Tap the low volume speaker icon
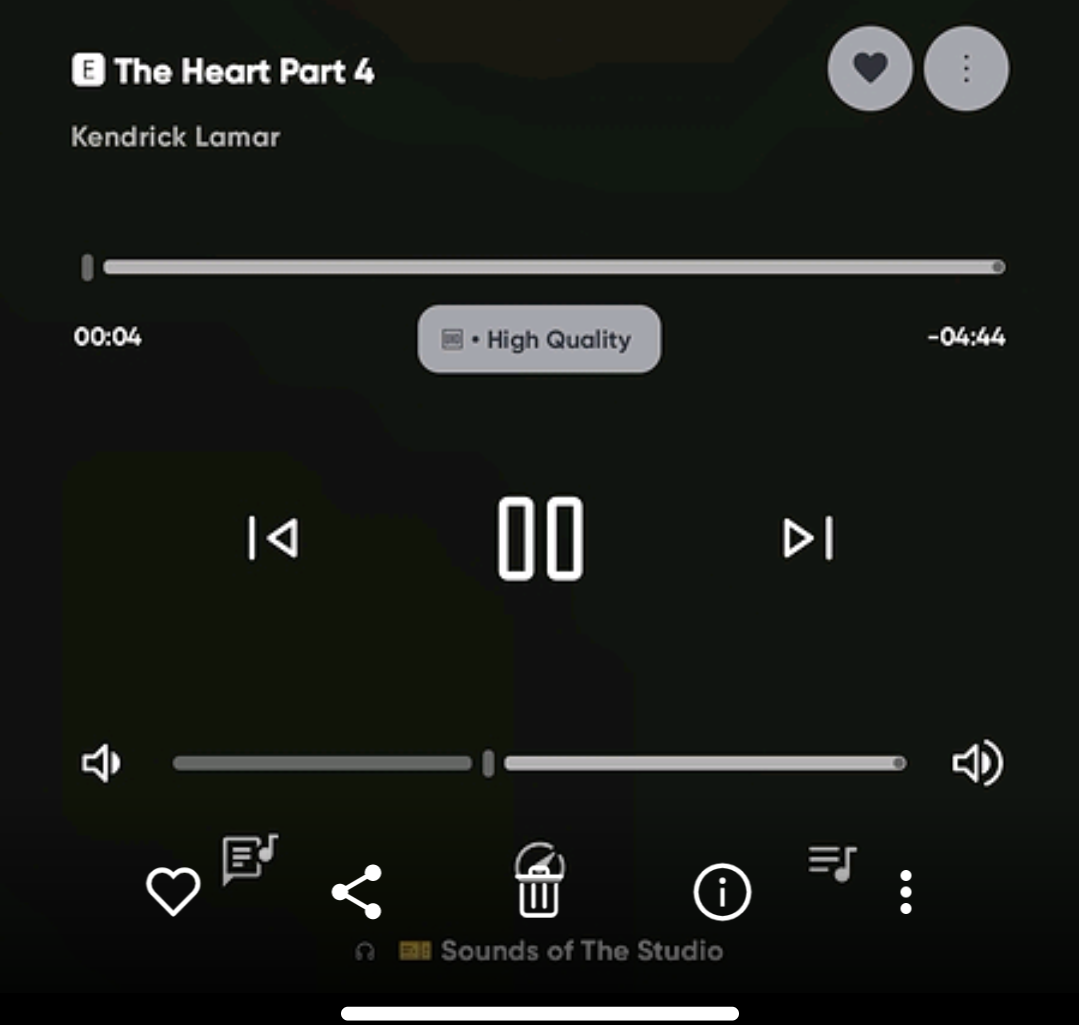The width and height of the screenshot is (1079, 1025). point(101,764)
